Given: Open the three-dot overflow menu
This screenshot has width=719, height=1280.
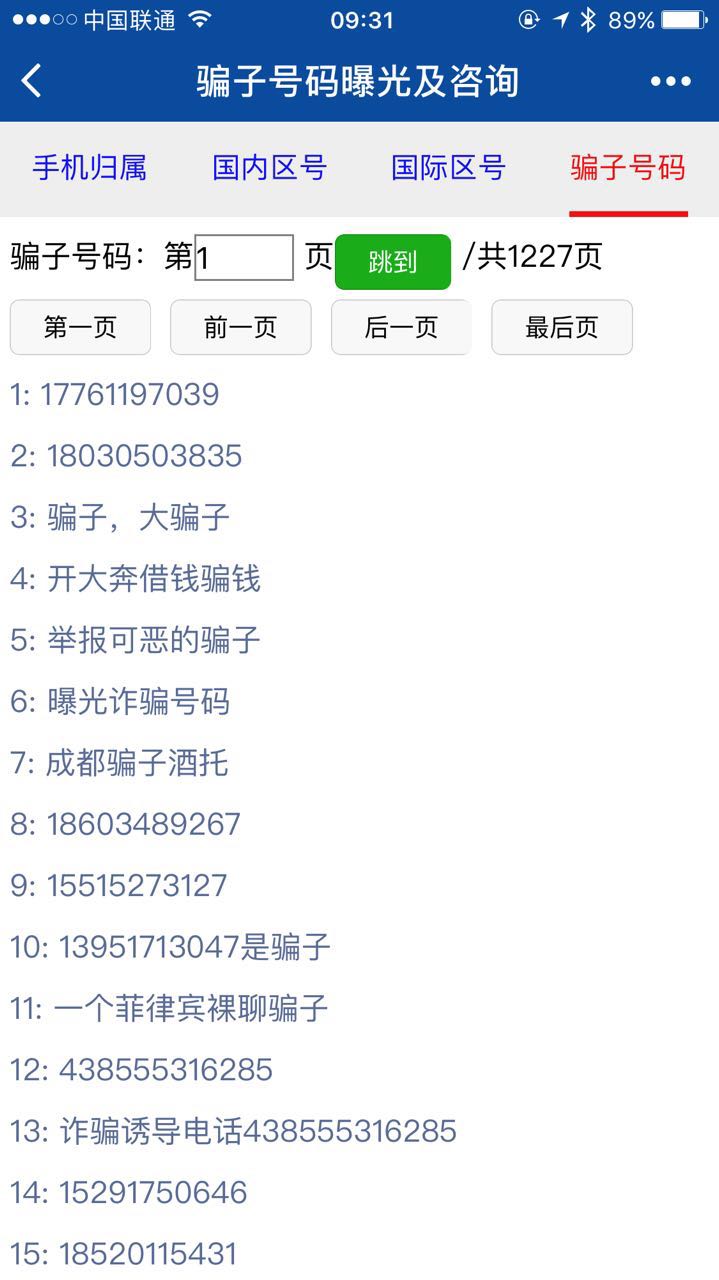Looking at the screenshot, I should click(x=670, y=81).
